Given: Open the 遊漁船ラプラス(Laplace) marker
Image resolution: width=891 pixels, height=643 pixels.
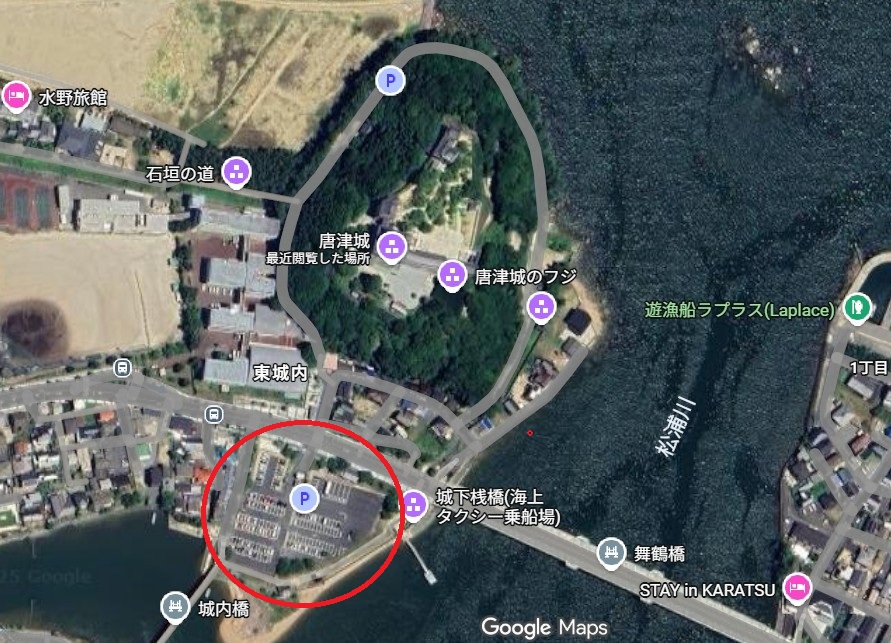Looking at the screenshot, I should 855,309.
